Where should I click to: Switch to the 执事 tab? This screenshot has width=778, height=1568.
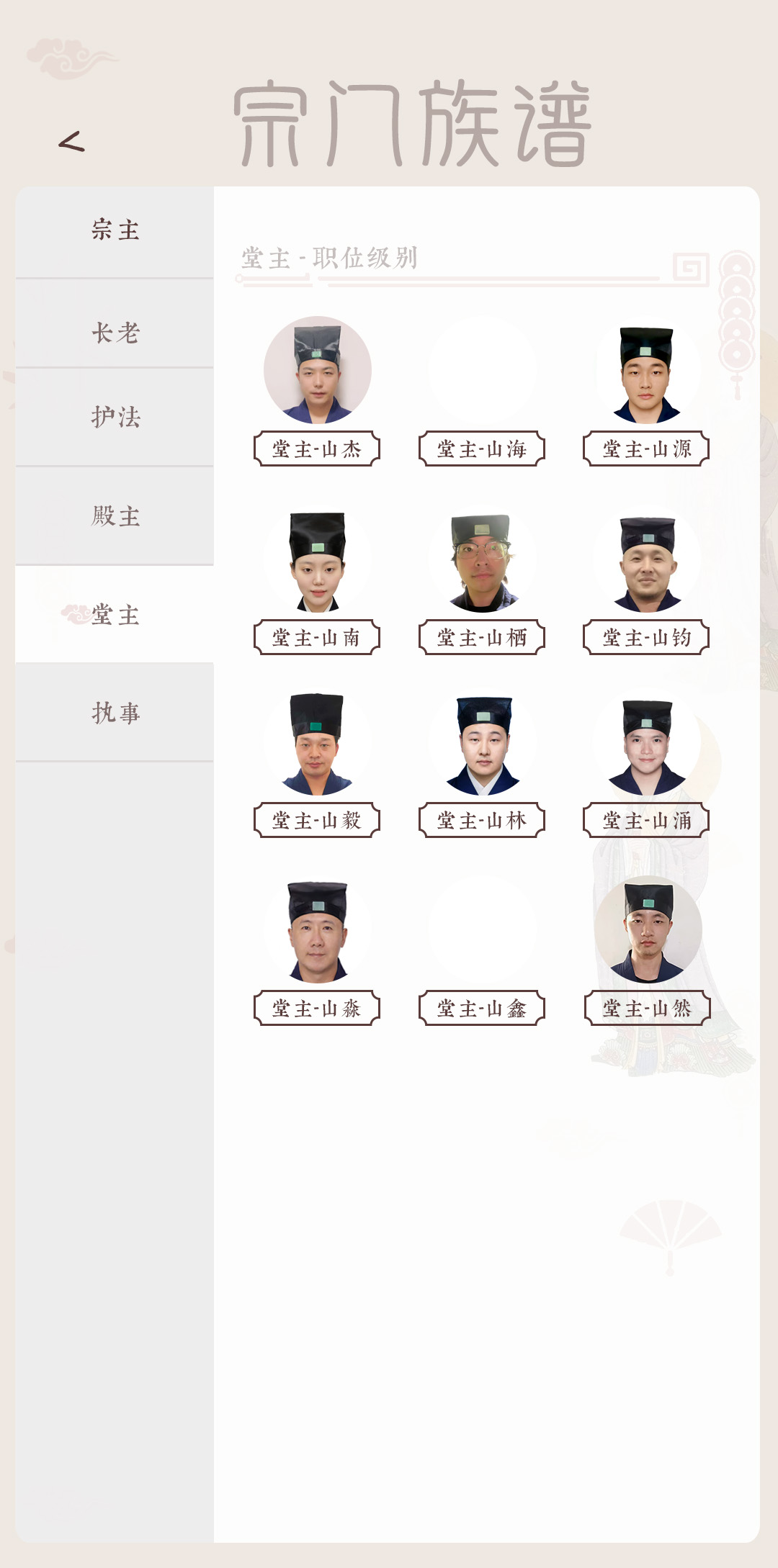point(115,713)
